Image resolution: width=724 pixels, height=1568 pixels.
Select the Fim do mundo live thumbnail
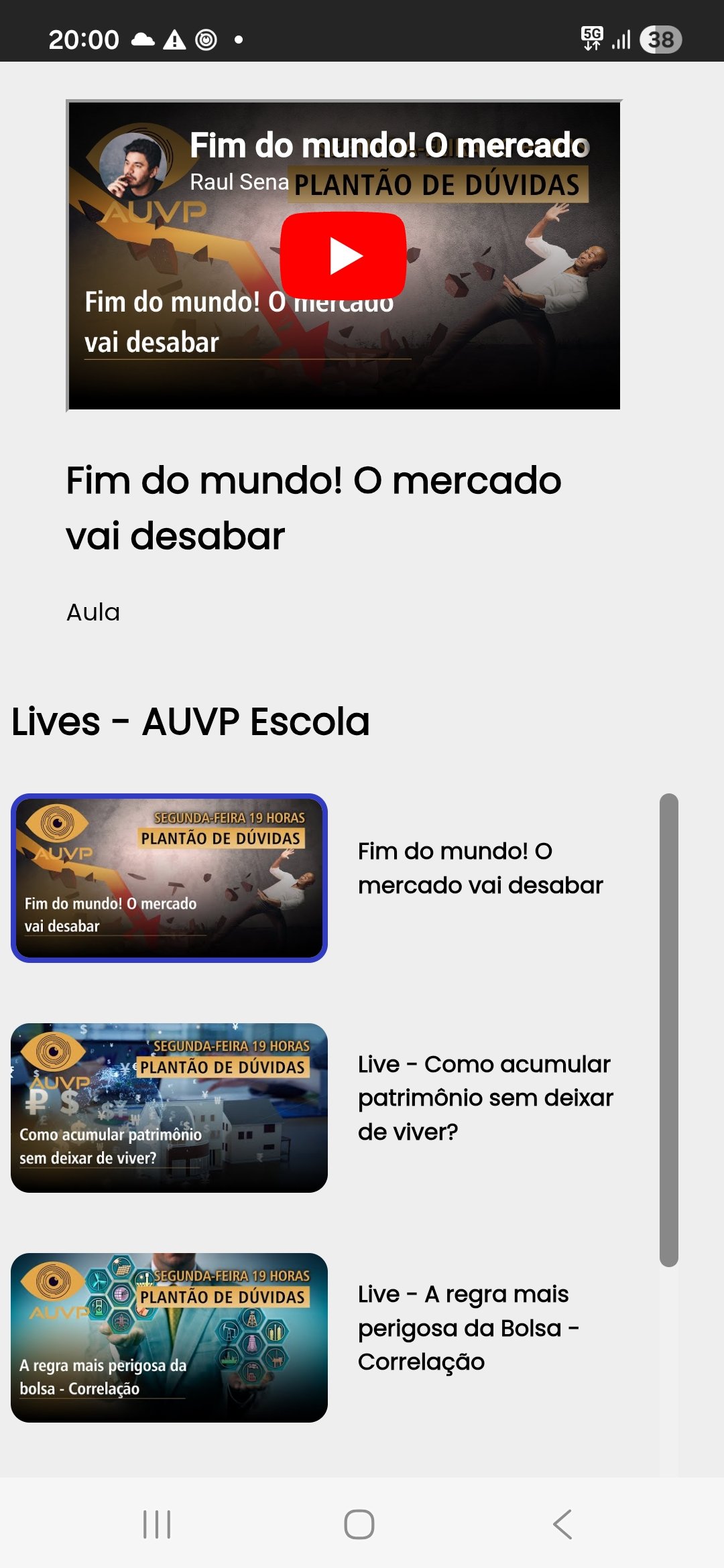click(x=169, y=878)
